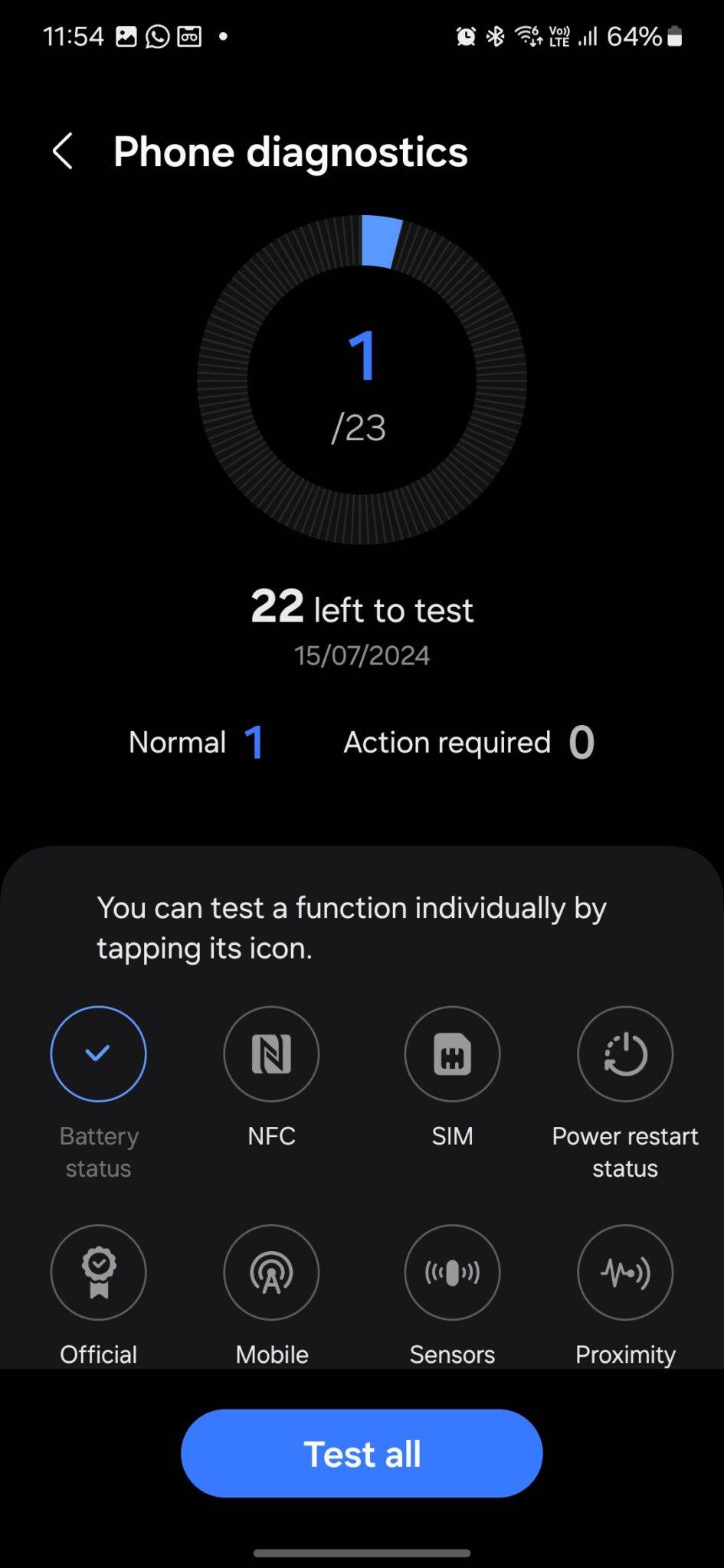This screenshot has height=1568, width=724.
Task: Tap the completed Battery status icon
Action: 98,1054
